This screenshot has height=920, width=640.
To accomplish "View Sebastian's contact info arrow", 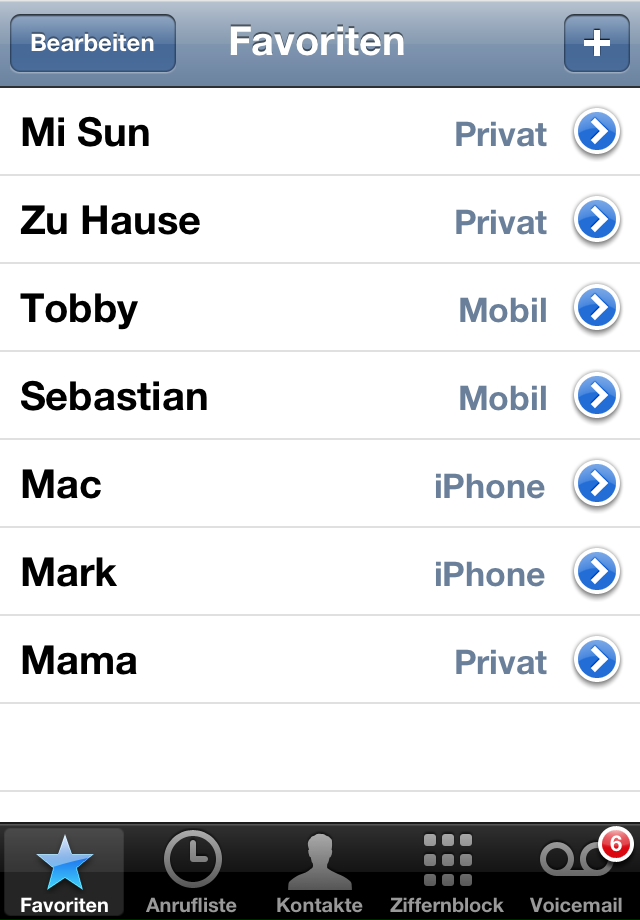I will [x=597, y=397].
